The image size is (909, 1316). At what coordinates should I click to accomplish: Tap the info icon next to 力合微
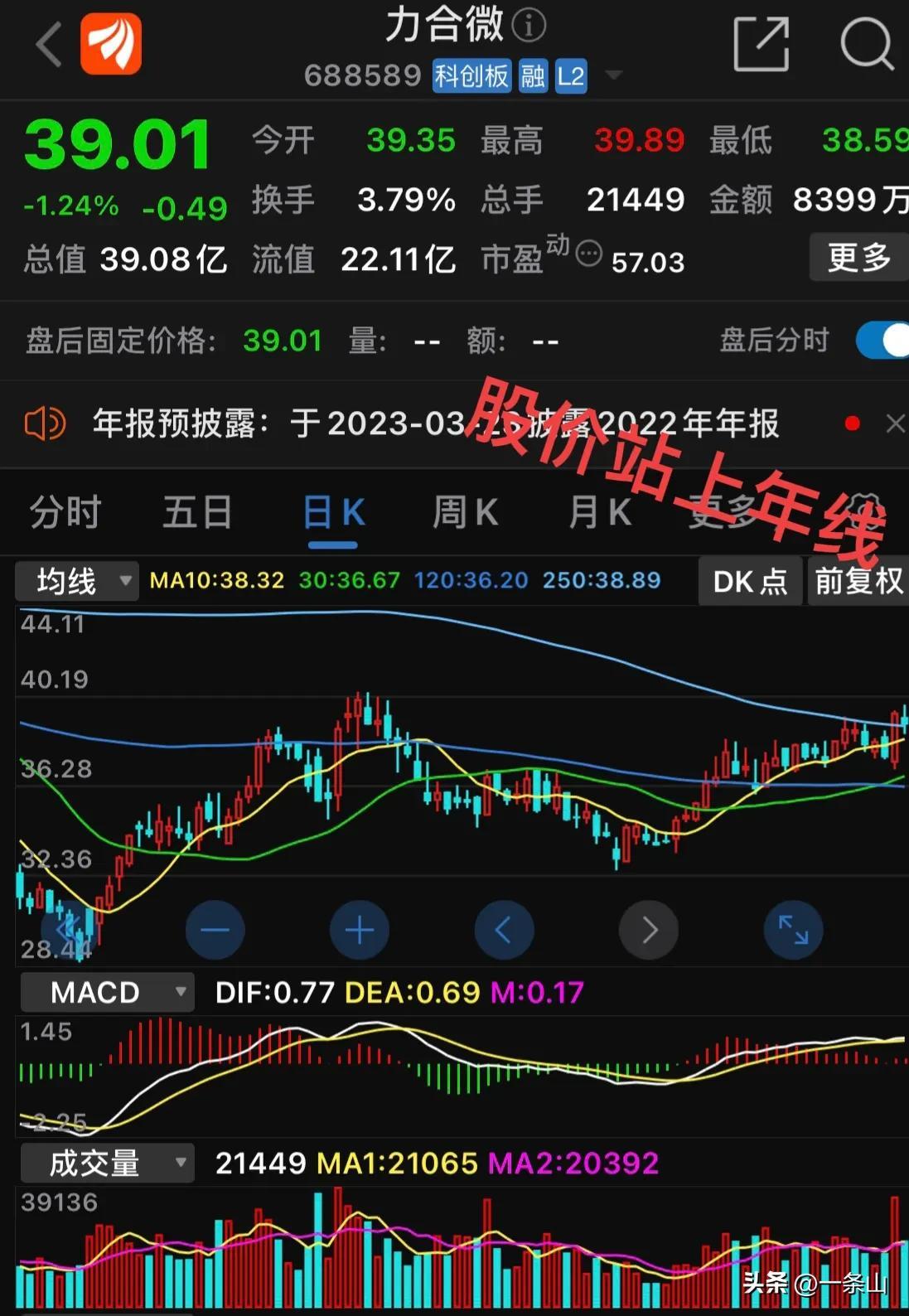[528, 25]
